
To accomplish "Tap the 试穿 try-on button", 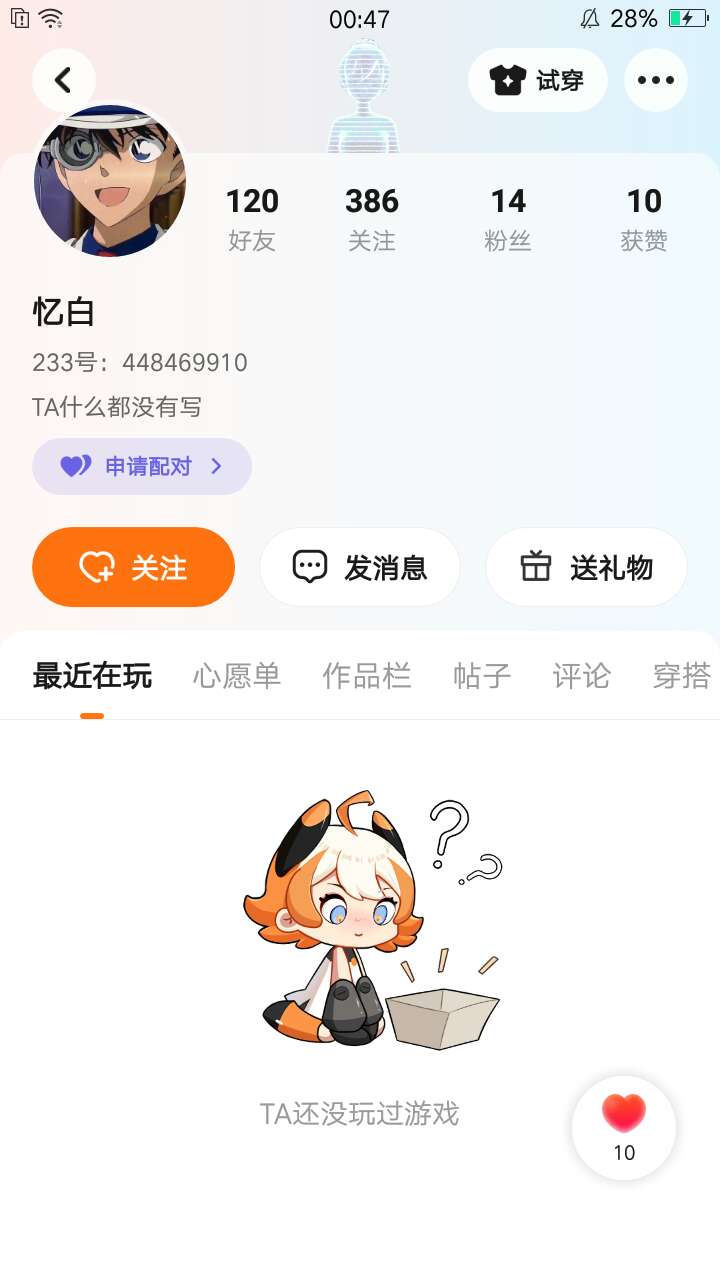I will (x=537, y=80).
